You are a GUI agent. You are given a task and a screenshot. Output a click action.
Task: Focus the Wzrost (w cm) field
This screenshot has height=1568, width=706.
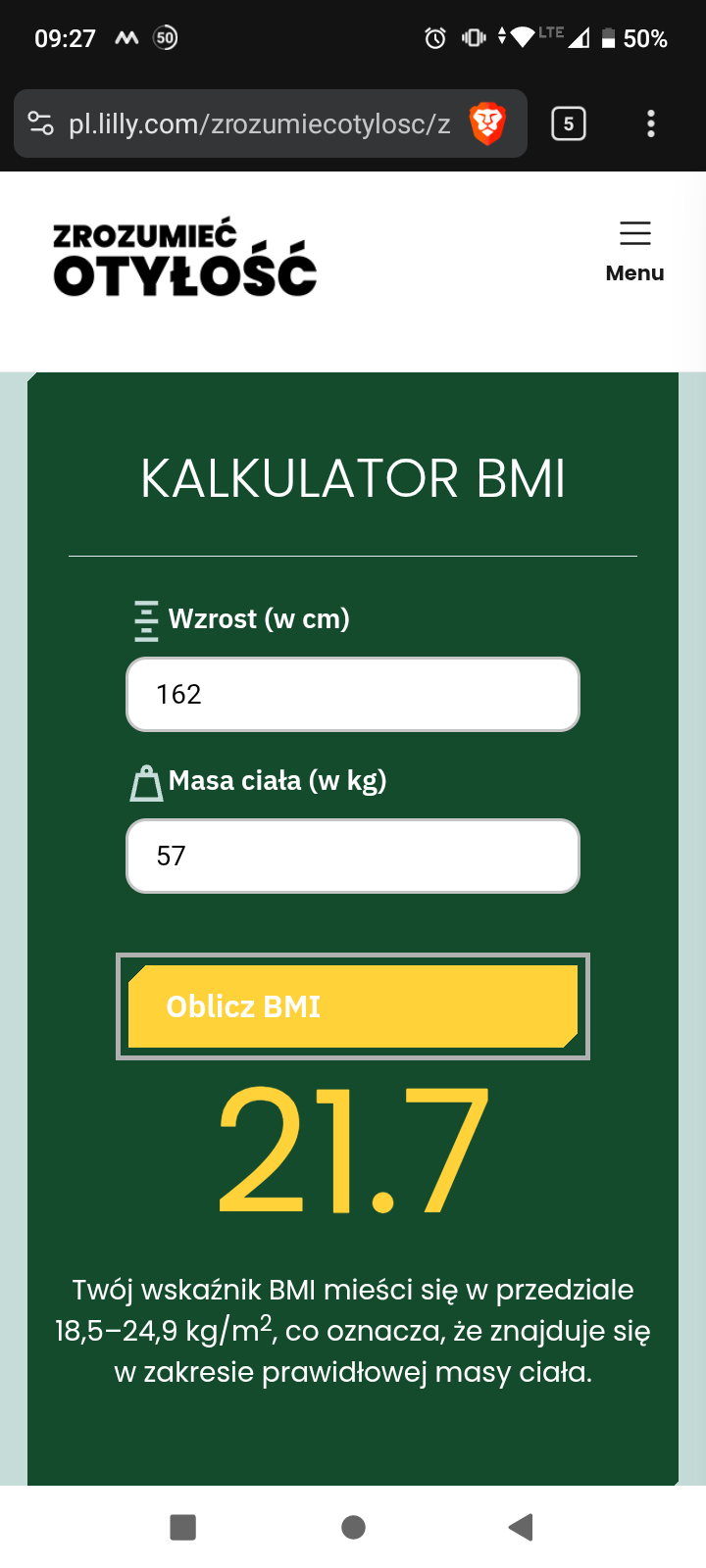point(353,695)
